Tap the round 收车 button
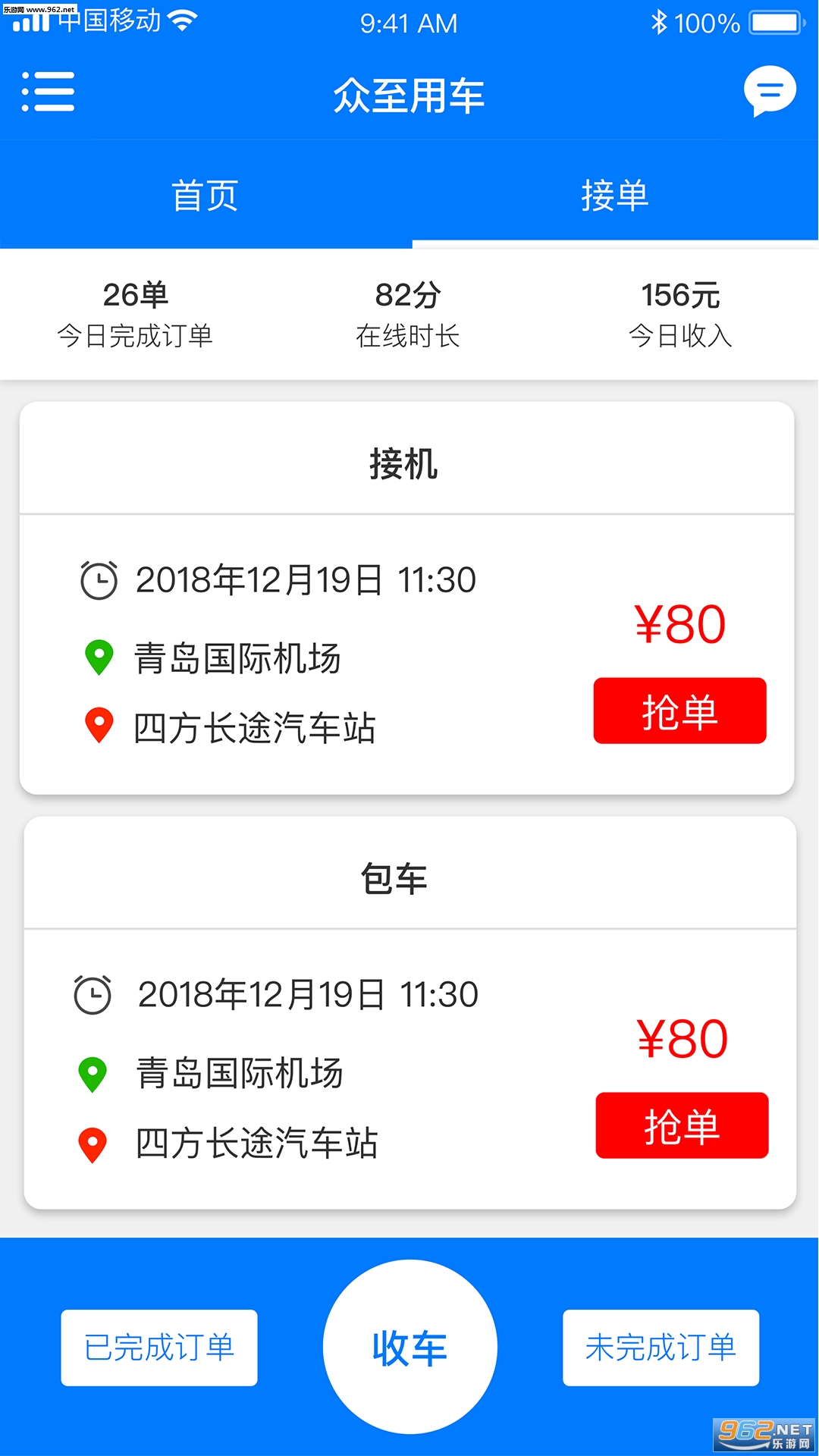 point(409,1348)
